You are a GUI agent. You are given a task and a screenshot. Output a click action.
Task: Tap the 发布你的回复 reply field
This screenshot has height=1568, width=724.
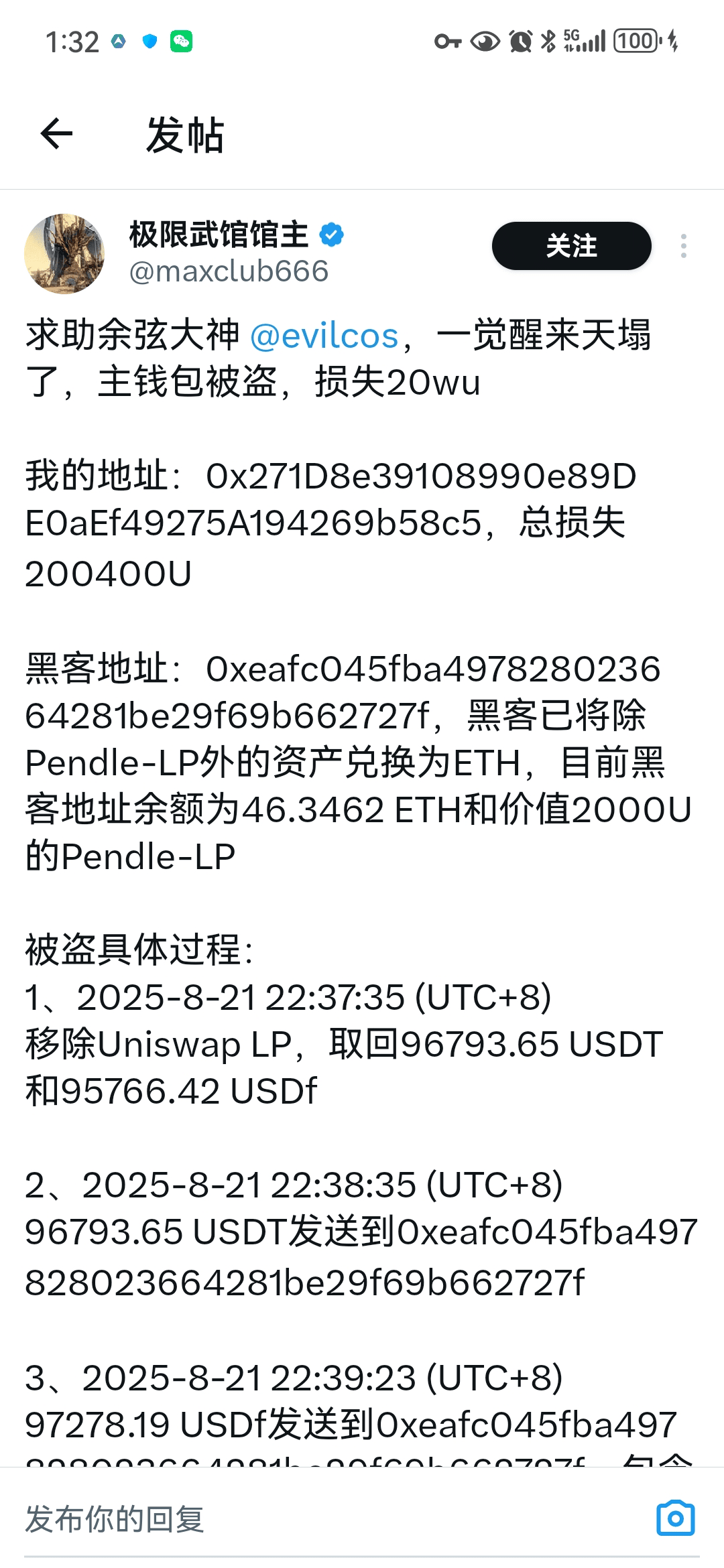pos(328,1518)
